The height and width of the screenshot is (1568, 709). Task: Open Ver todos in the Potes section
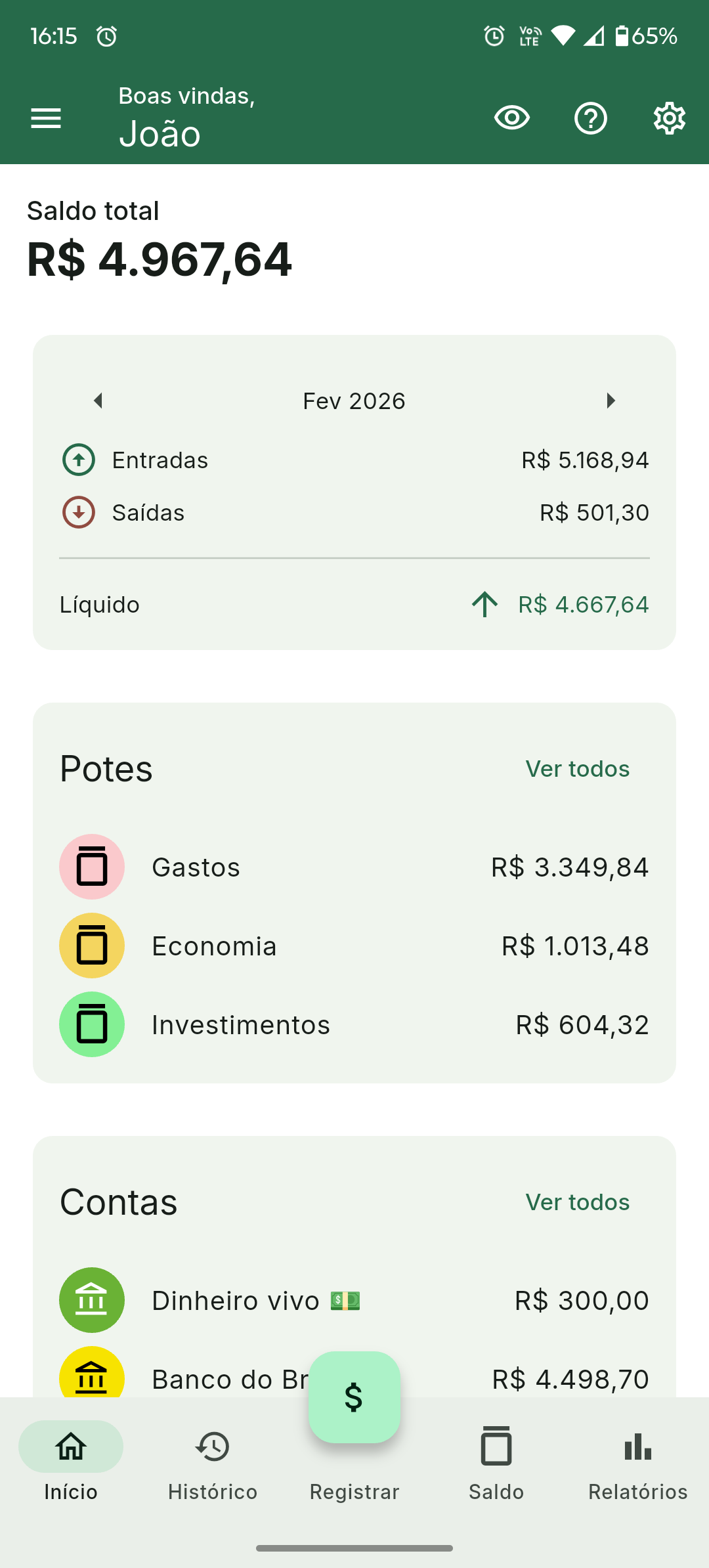coord(576,768)
